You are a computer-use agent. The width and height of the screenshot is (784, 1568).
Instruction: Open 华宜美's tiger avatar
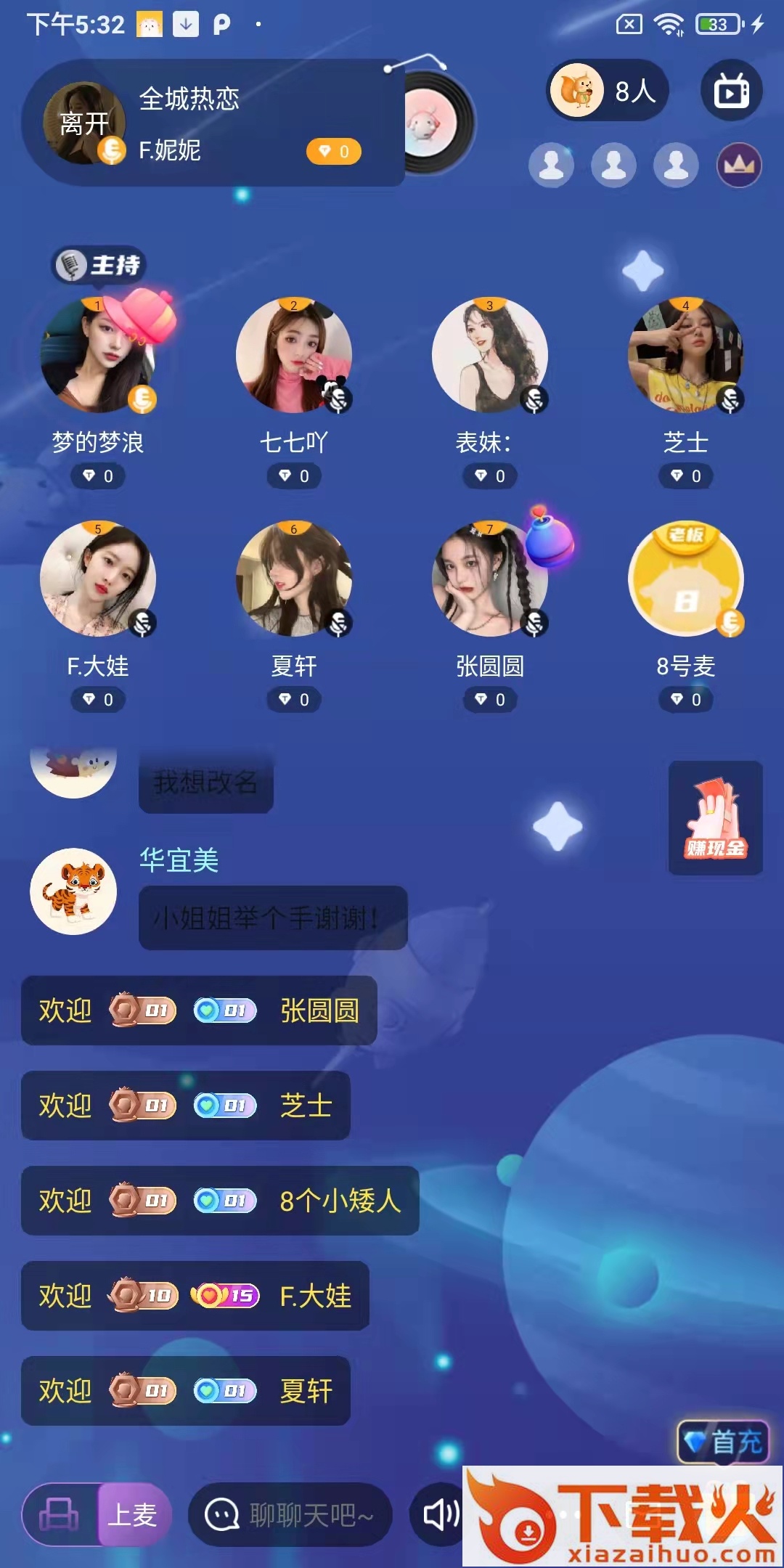coord(73,891)
